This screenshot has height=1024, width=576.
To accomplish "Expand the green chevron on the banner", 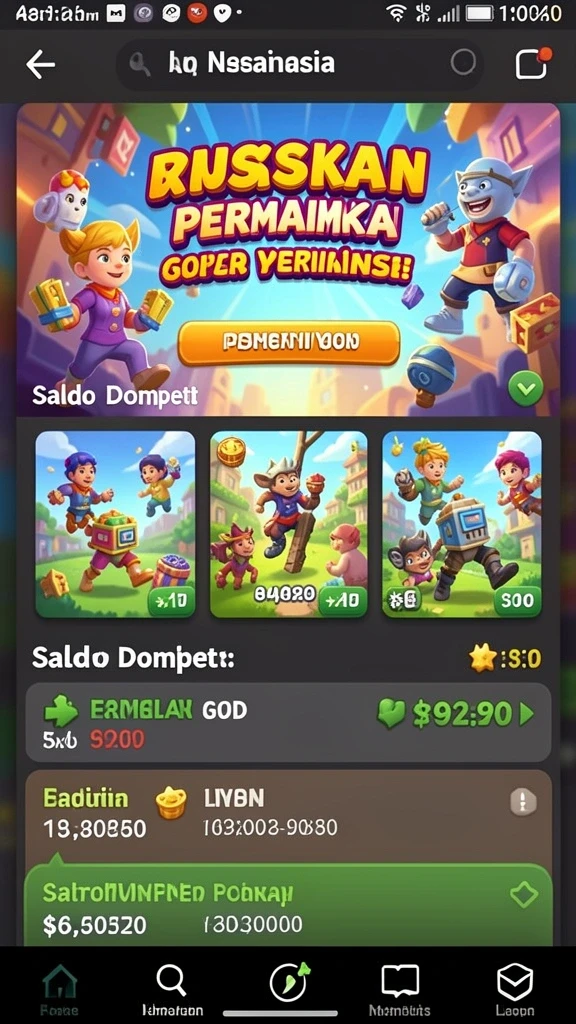I will coord(526,389).
